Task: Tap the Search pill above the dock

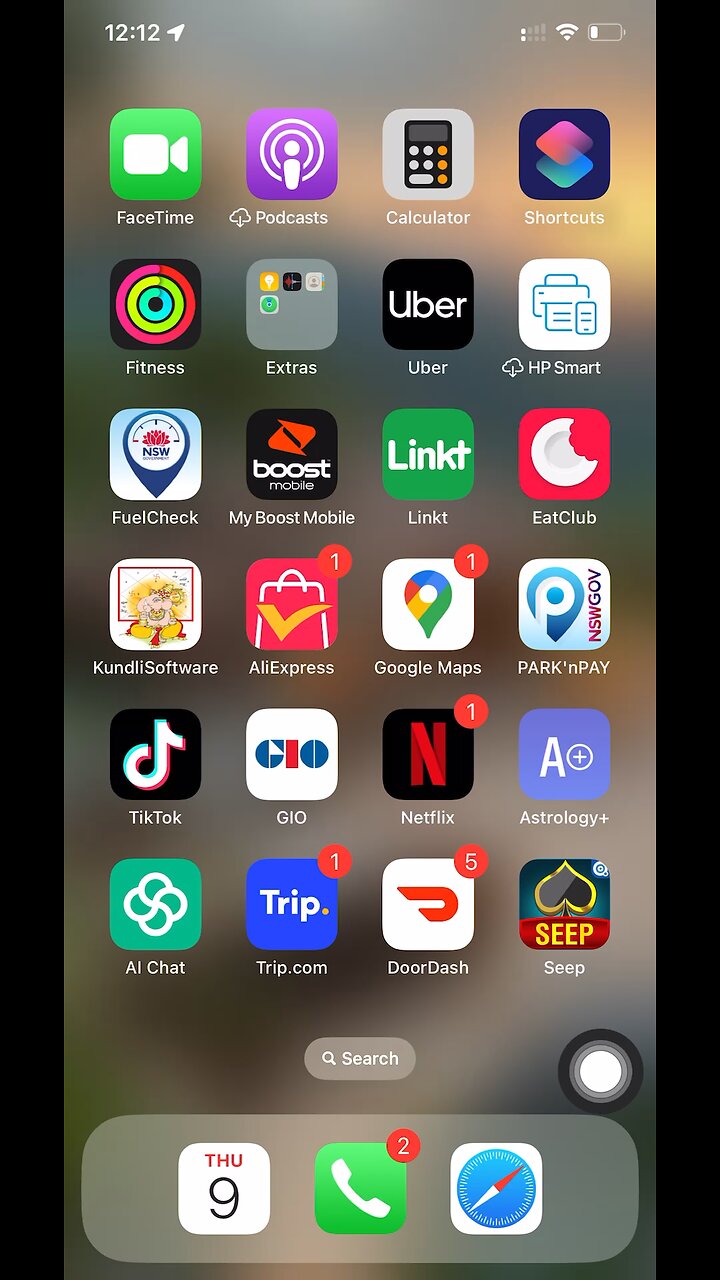Action: click(x=360, y=1058)
